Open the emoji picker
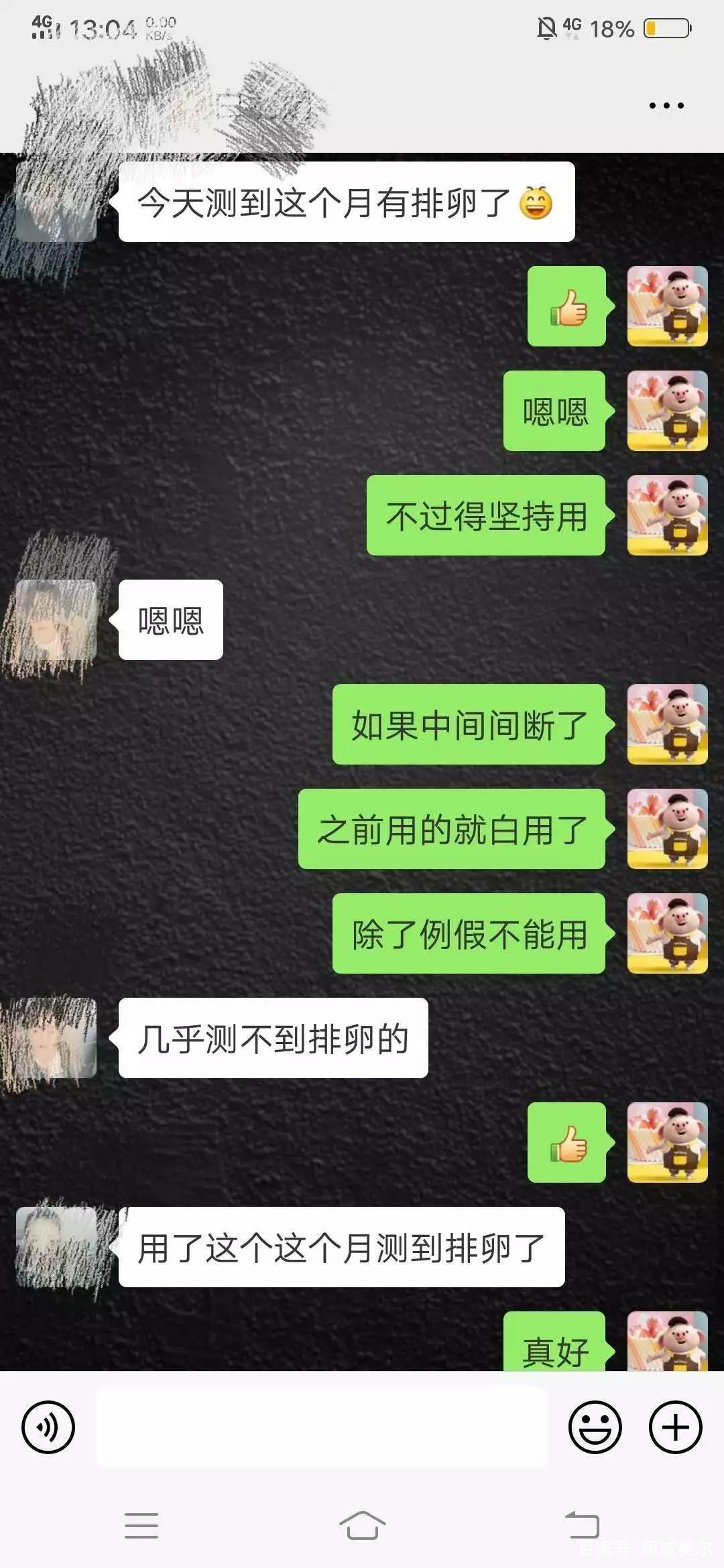Screen dimensions: 724x1568 595,1427
